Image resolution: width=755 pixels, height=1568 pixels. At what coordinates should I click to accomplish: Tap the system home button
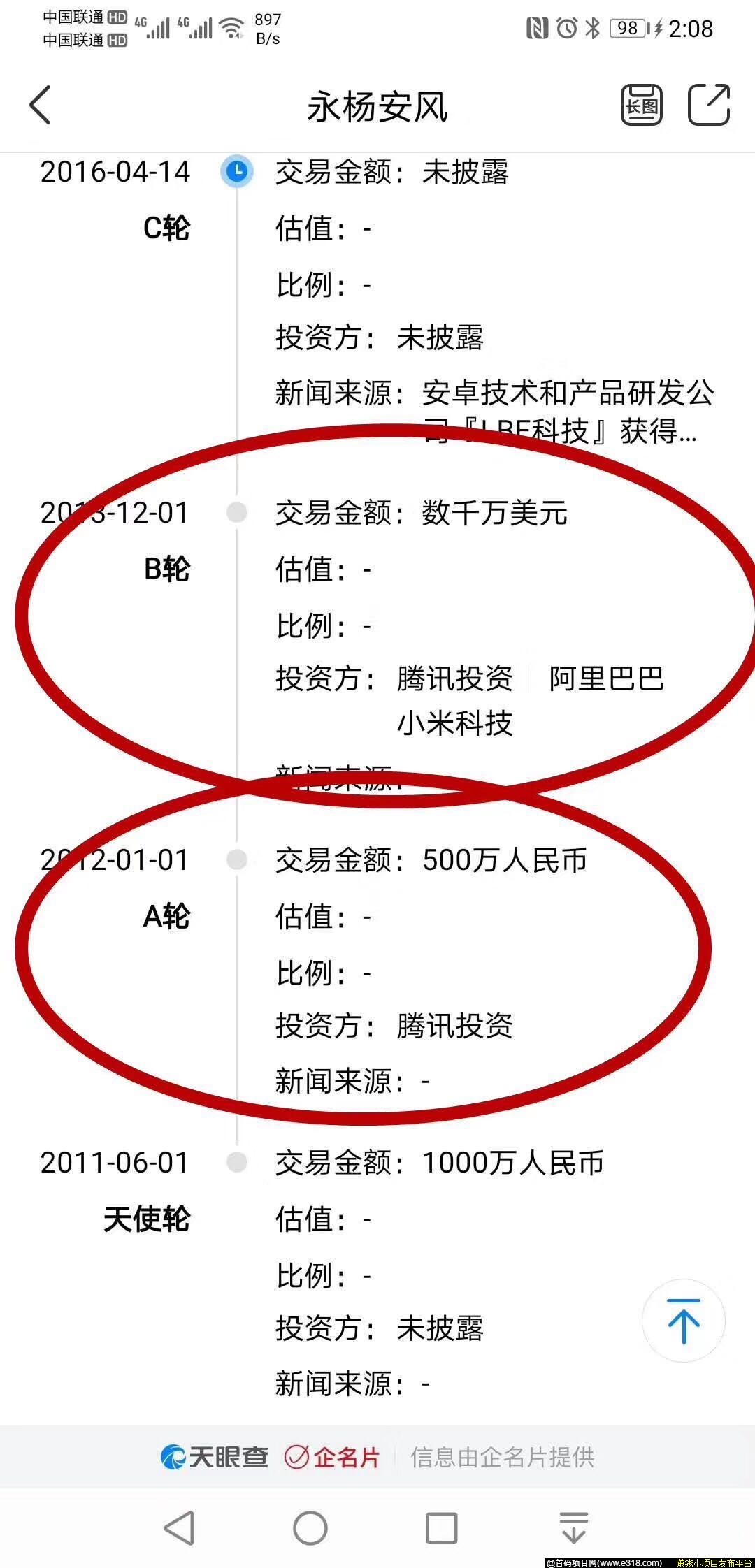[310, 1527]
